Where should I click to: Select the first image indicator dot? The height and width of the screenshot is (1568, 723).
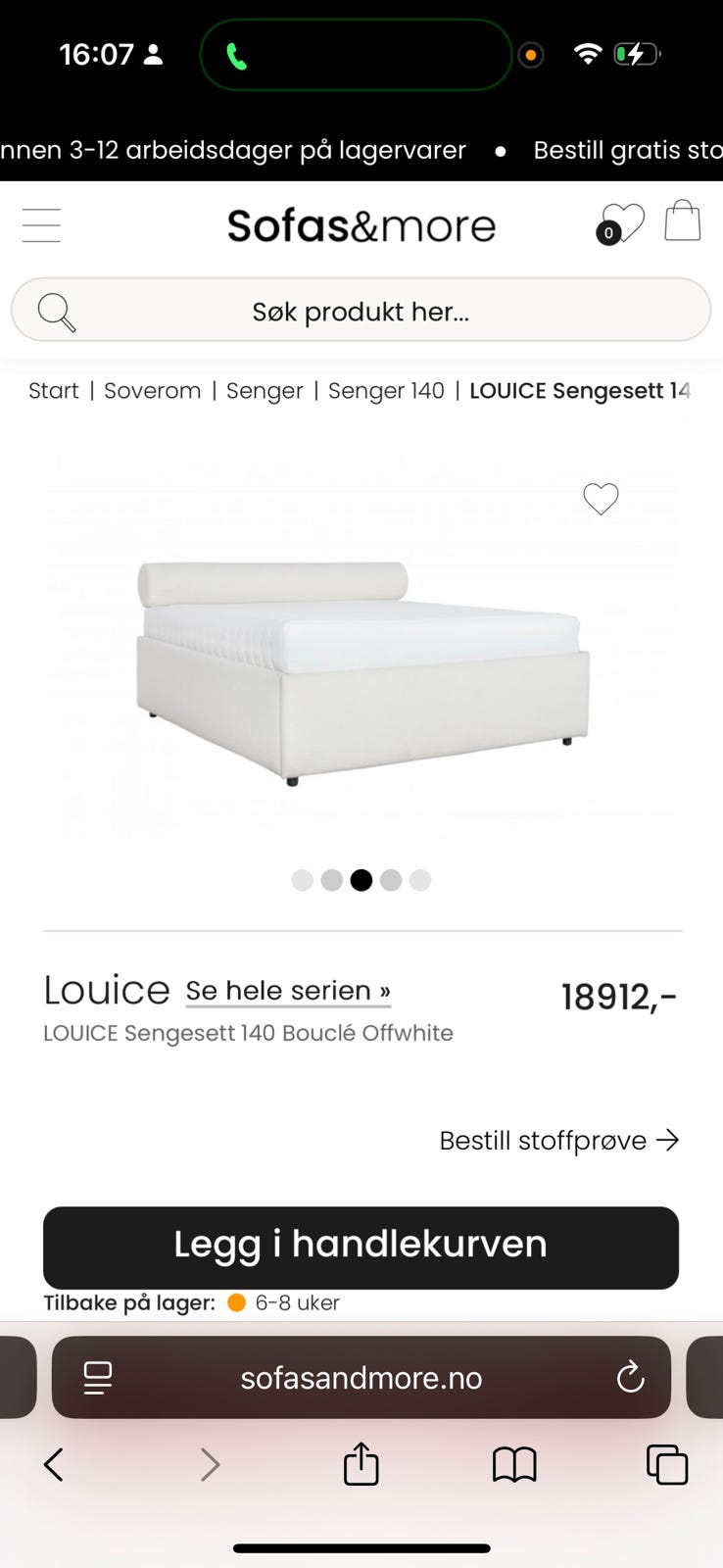[x=302, y=879]
